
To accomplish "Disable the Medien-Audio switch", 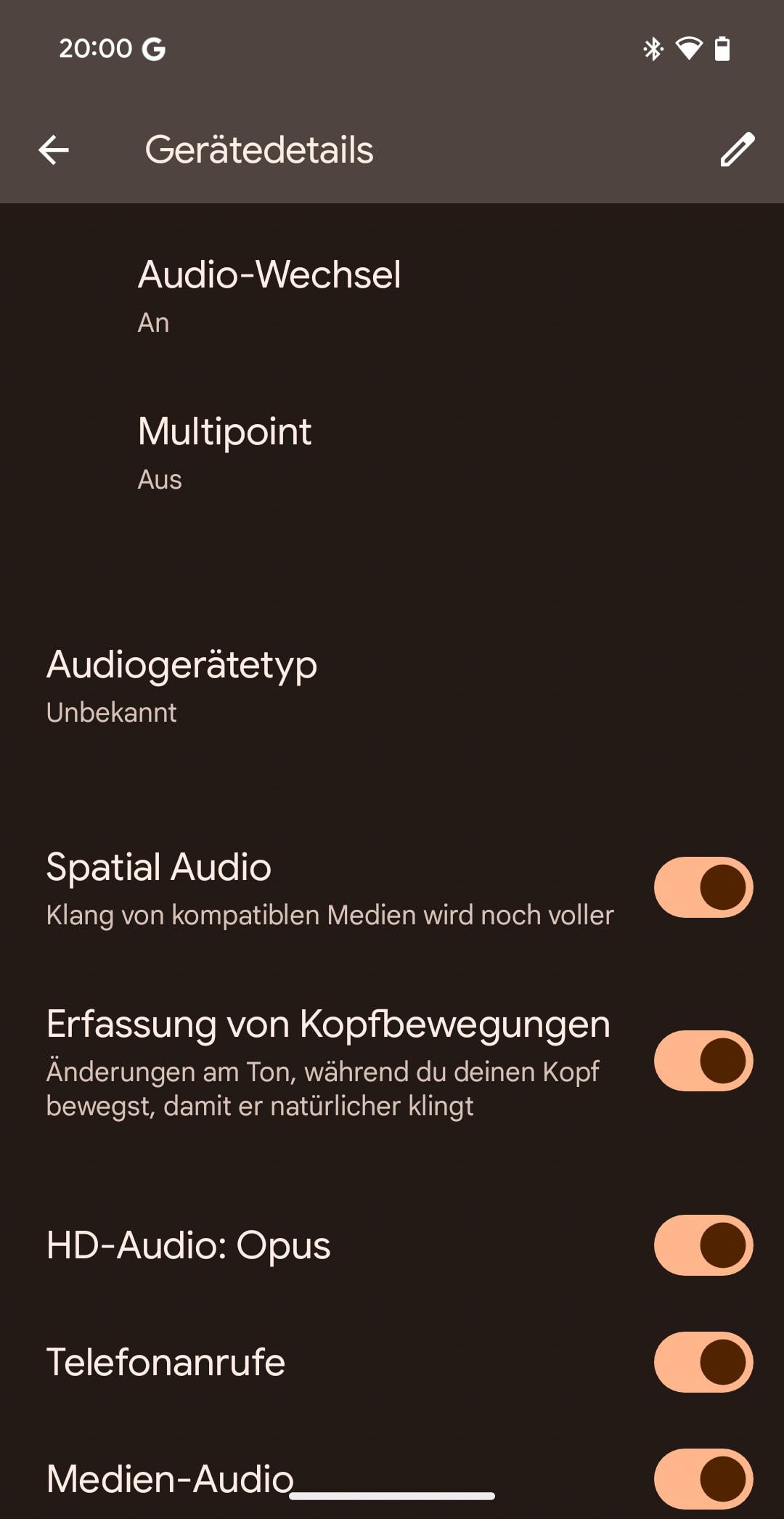I will [x=703, y=1479].
